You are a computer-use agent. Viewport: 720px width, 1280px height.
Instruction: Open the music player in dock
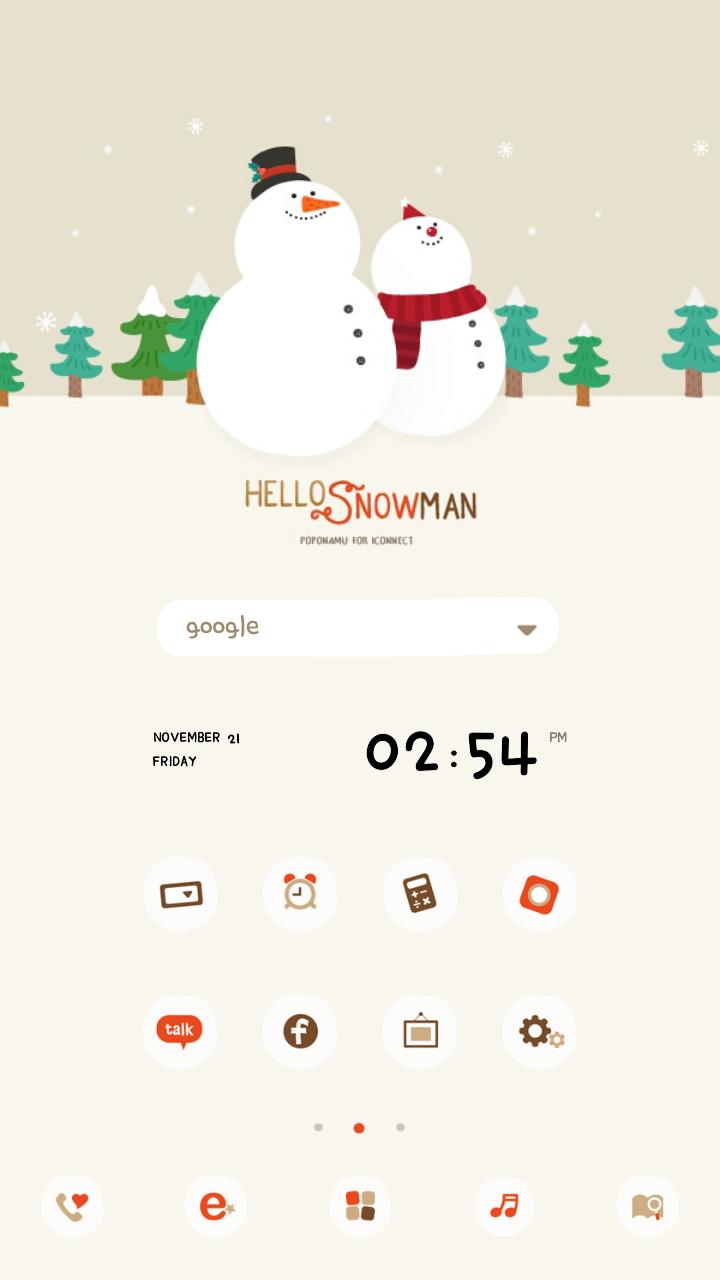tap(504, 1207)
